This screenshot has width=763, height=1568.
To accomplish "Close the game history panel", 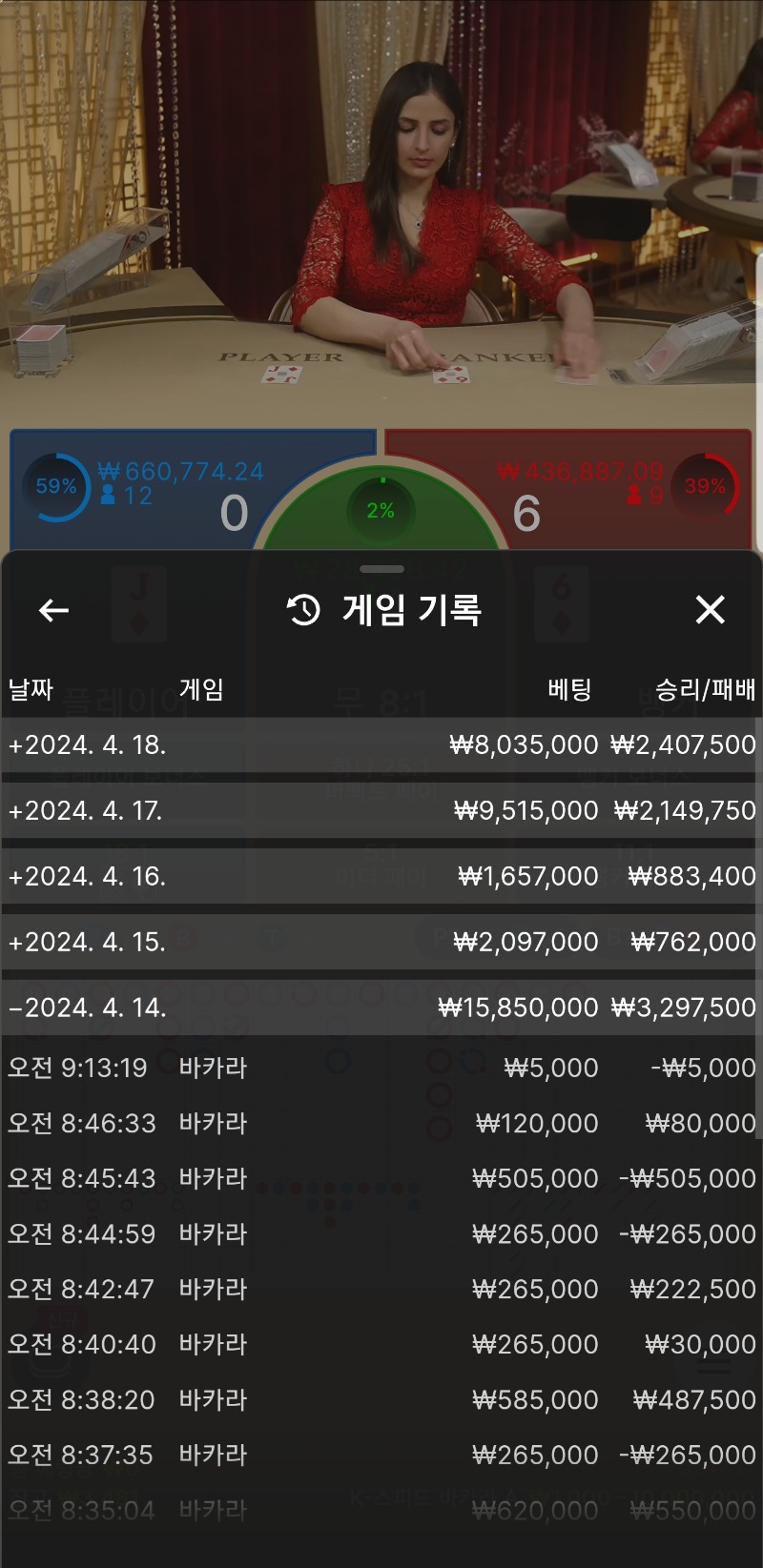I will pos(710,609).
